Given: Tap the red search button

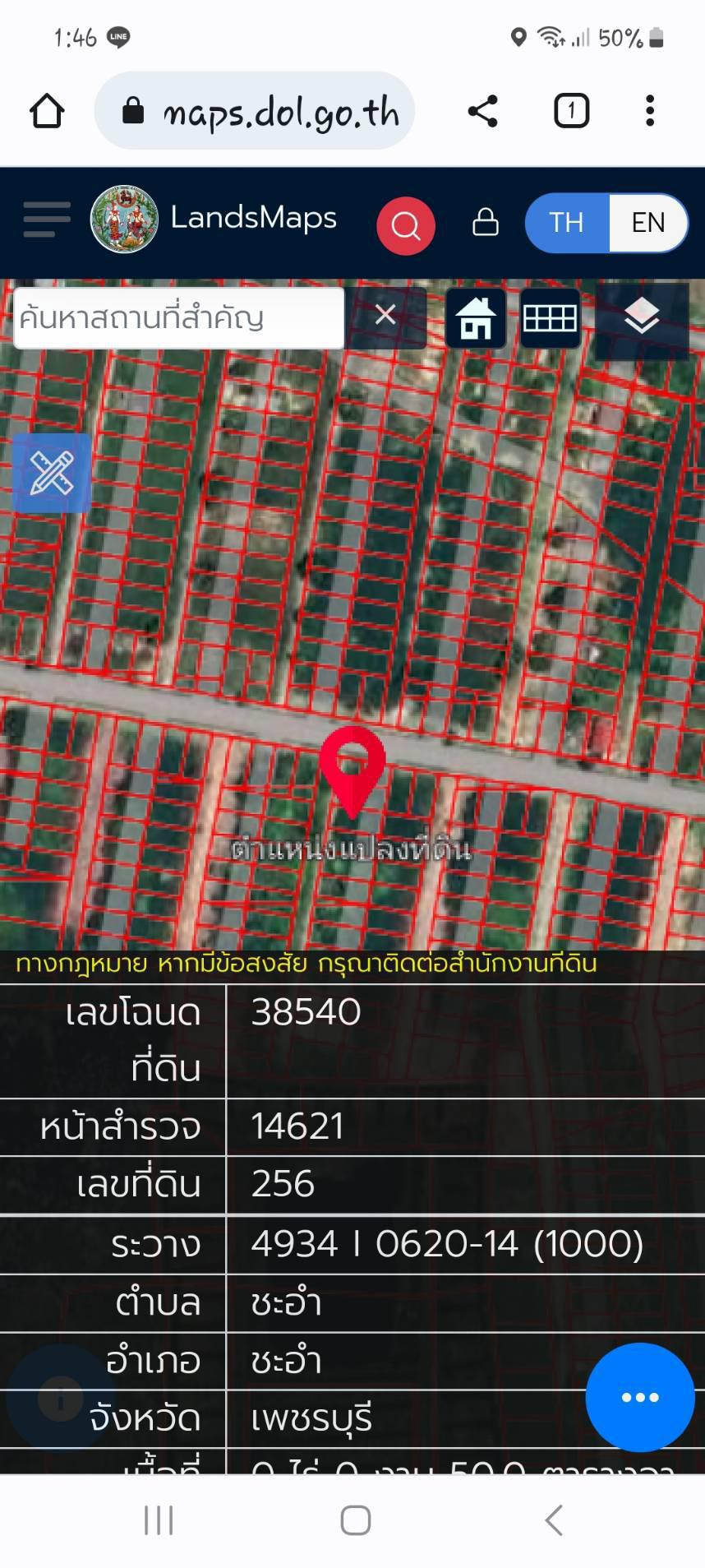Looking at the screenshot, I should [406, 225].
